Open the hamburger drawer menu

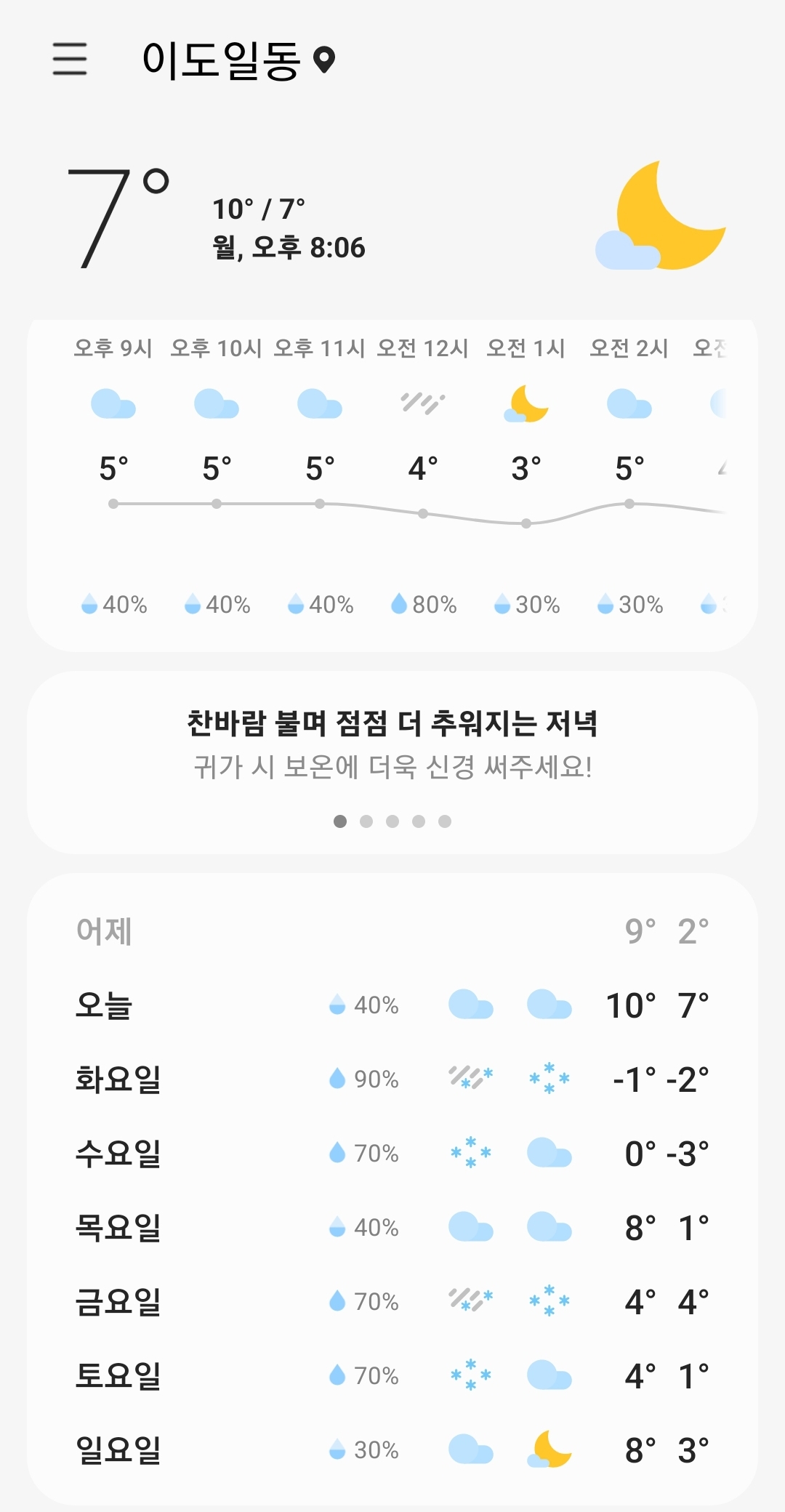tap(70, 59)
